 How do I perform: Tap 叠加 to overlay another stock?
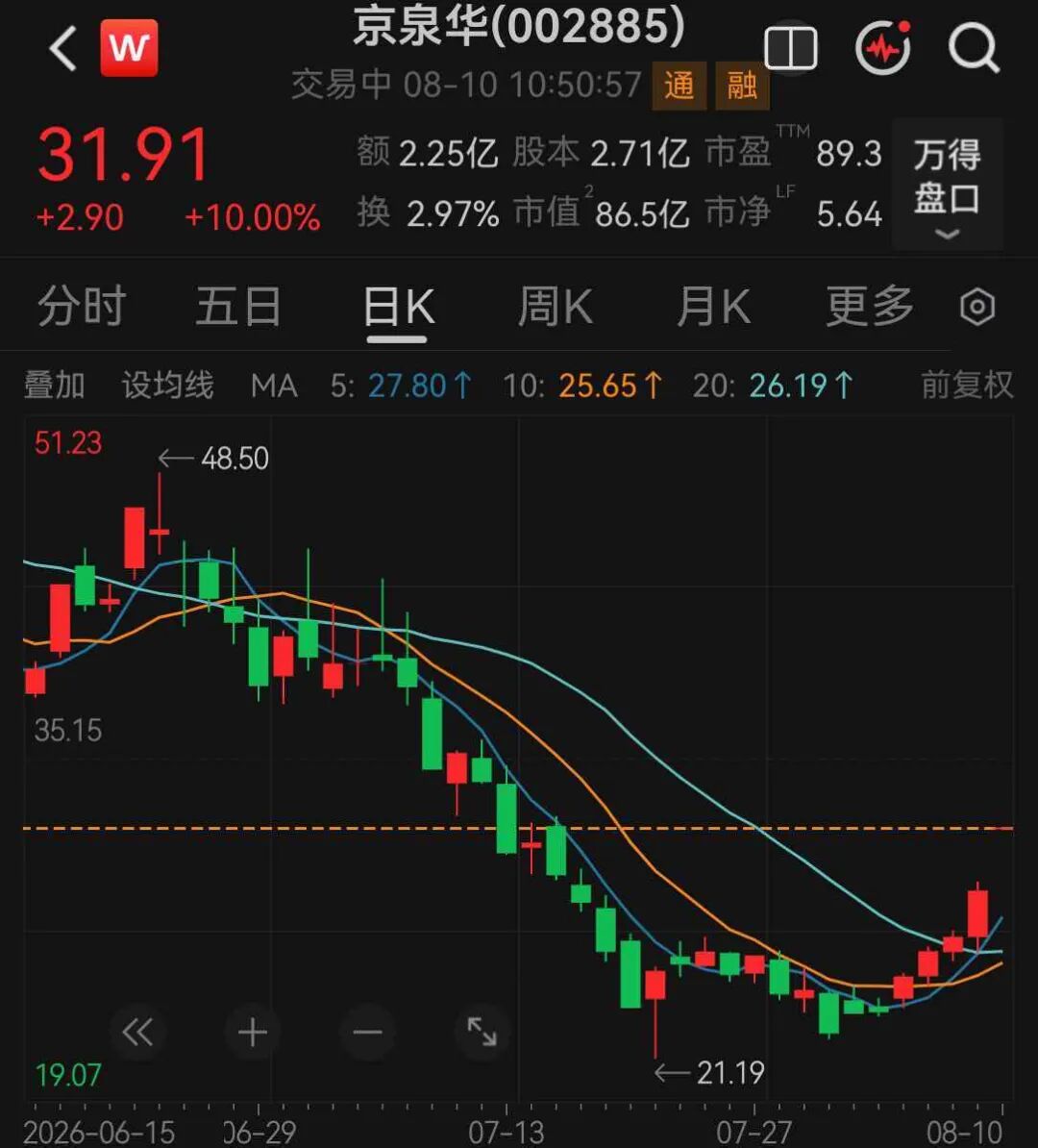click(54, 386)
